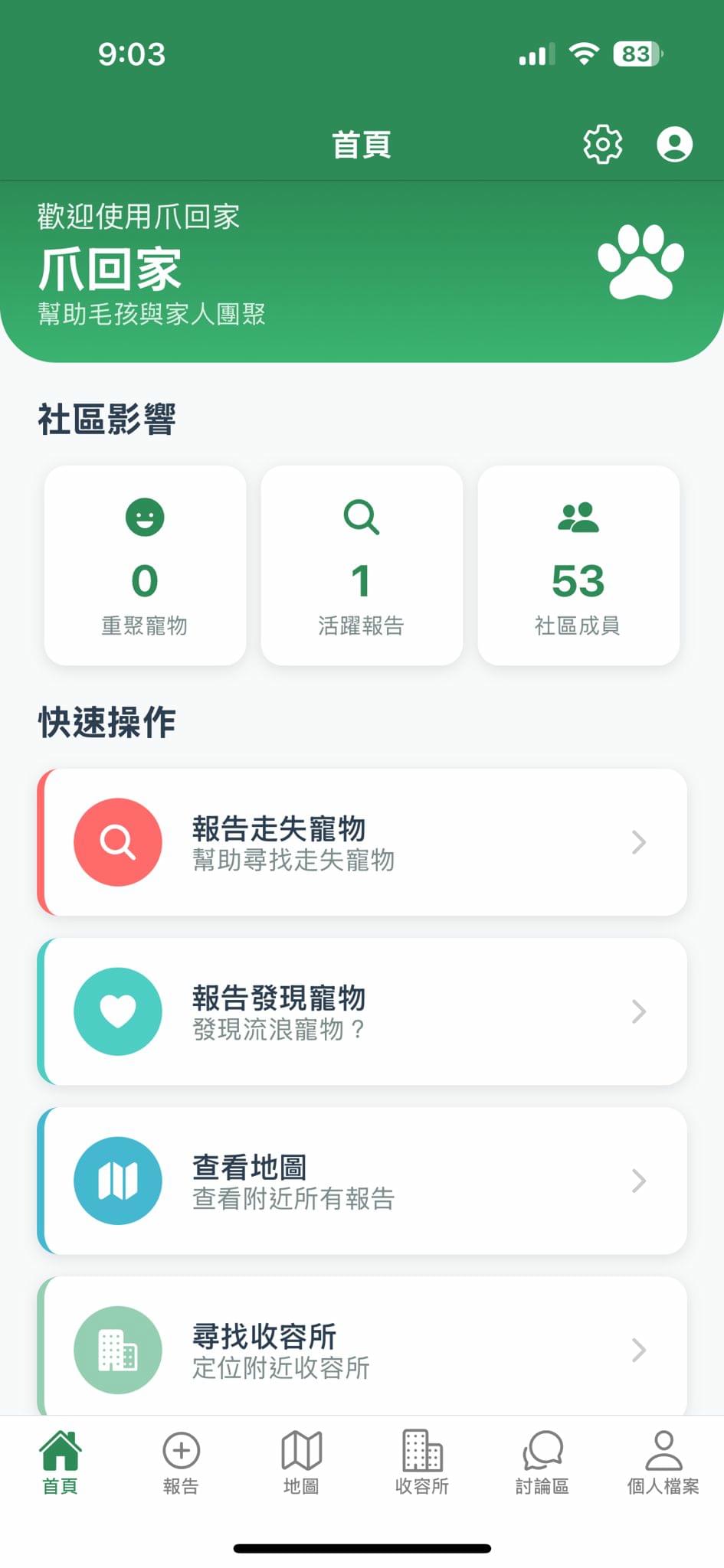The height and width of the screenshot is (1568, 724).
Task: Click the heart icon for 報告發現寵物
Action: coord(118,1011)
